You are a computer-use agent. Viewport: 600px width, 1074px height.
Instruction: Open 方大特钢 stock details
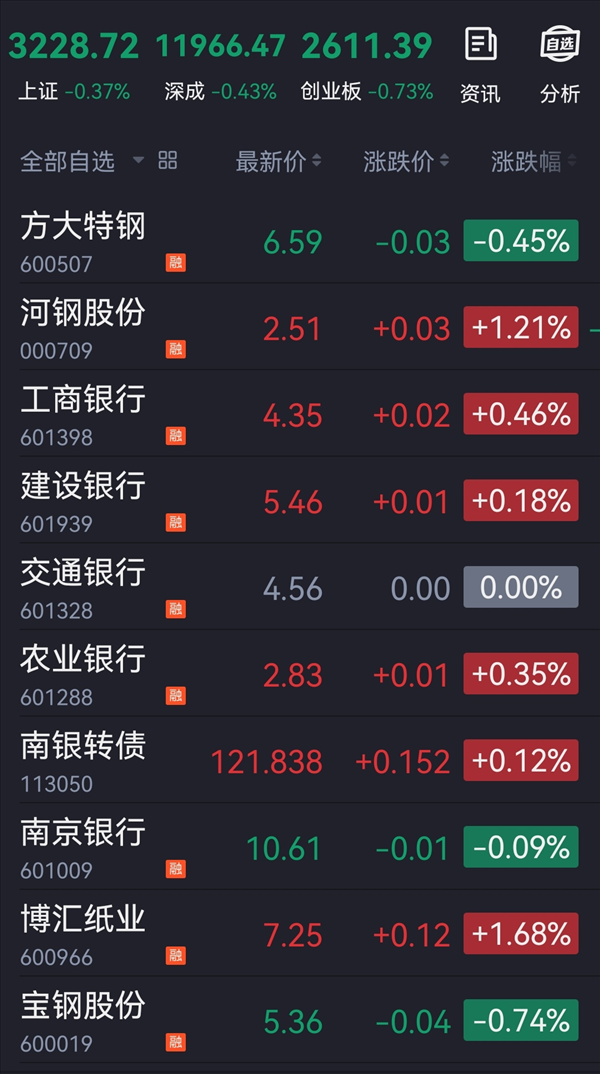[x=300, y=240]
